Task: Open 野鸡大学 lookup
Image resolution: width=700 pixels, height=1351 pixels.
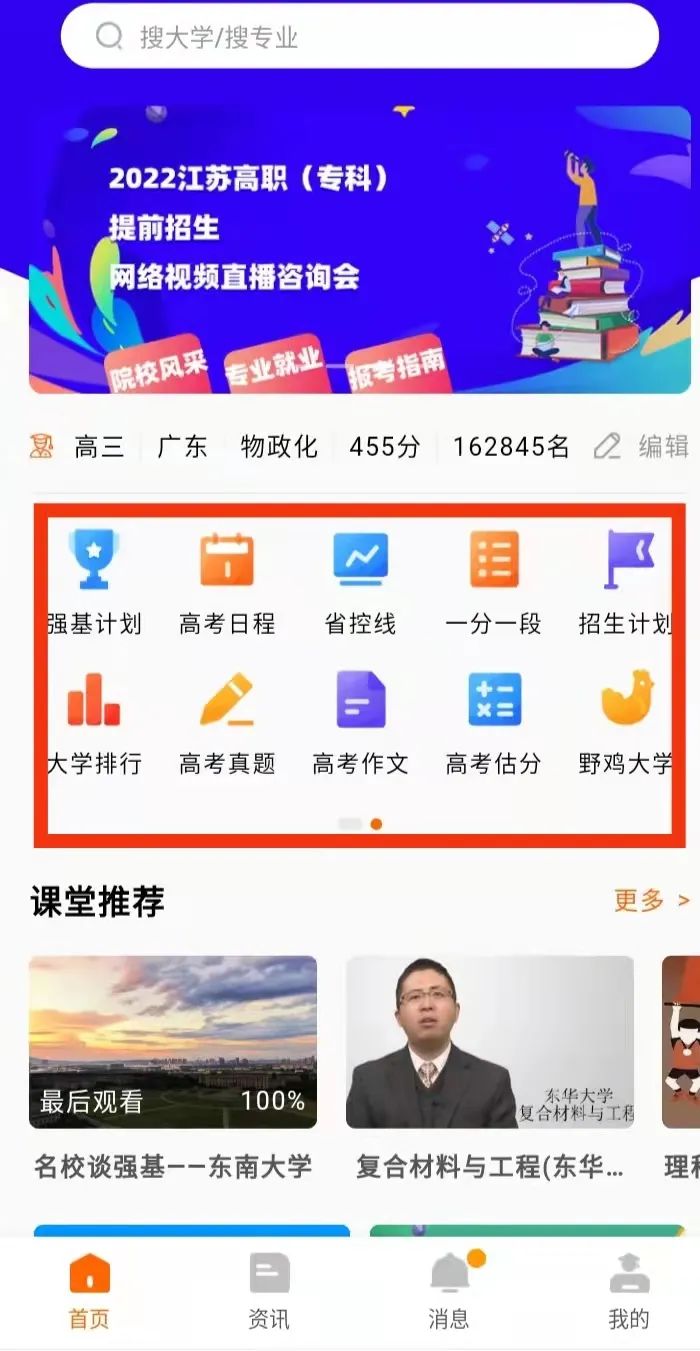Action: click(x=626, y=722)
